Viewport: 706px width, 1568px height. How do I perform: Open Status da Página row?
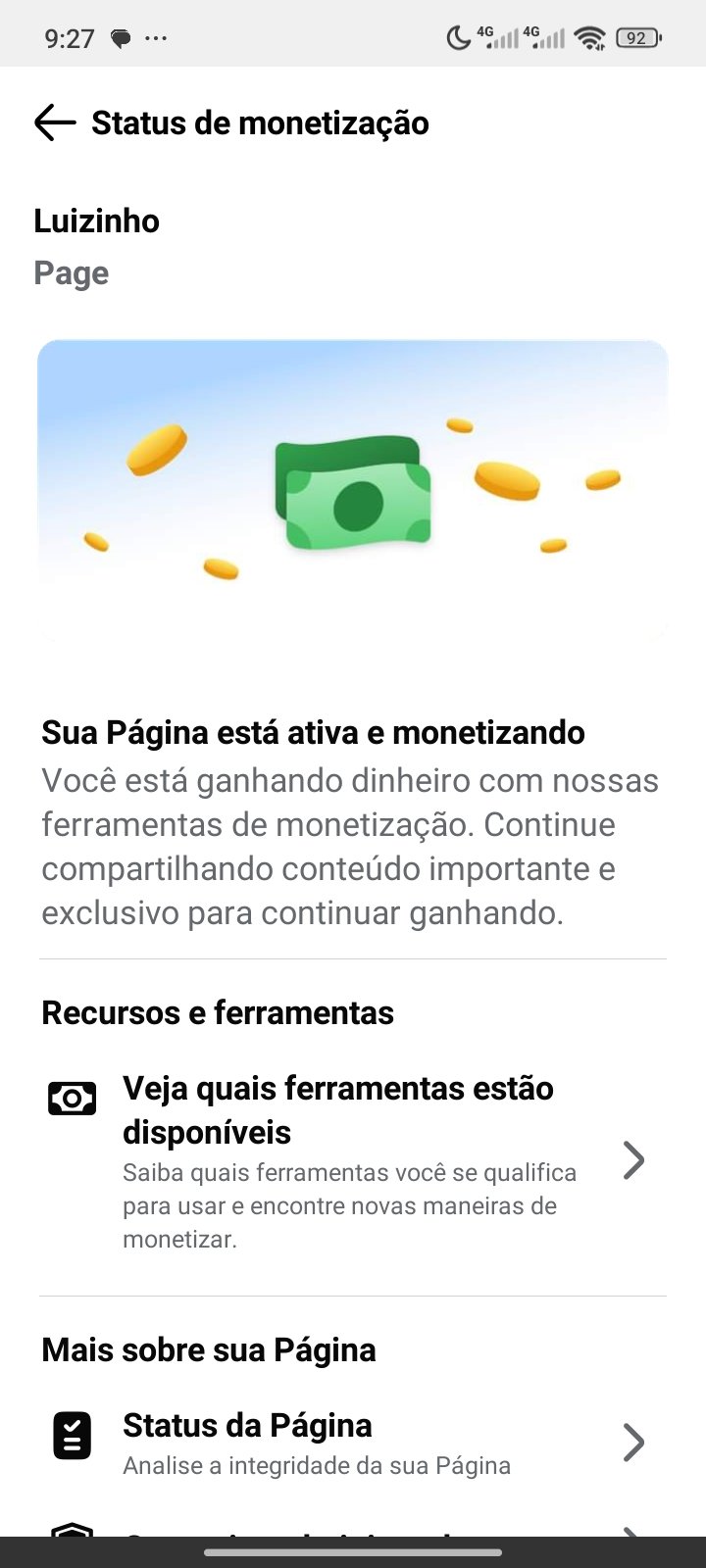(353, 1443)
